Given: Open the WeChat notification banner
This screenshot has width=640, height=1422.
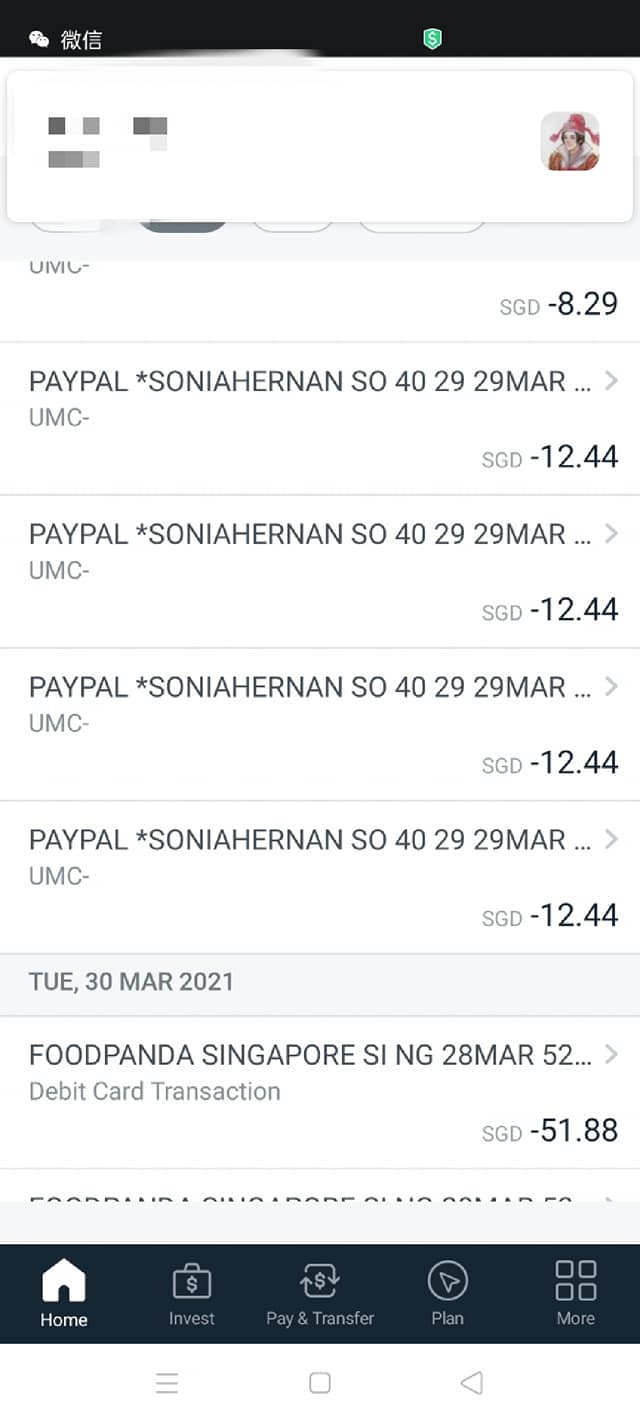Looking at the screenshot, I should click(320, 140).
